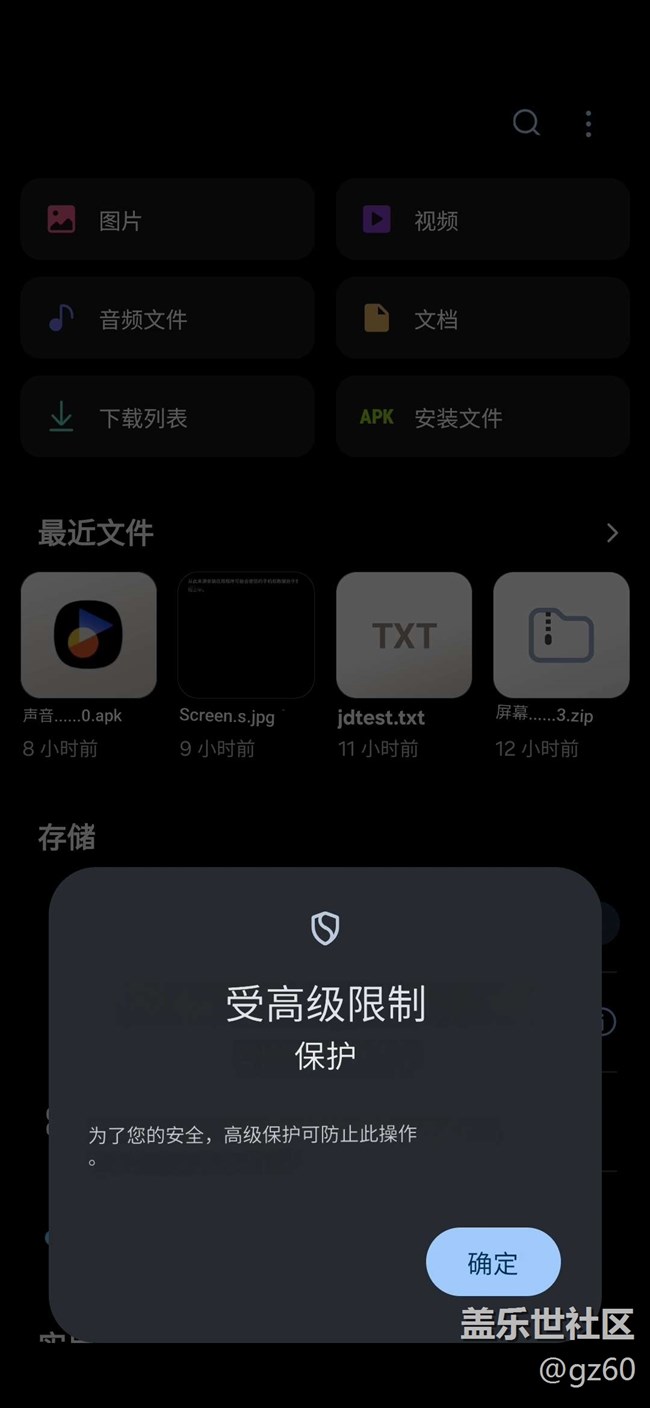Open the recent apk file from 8 小时前
The height and width of the screenshot is (1408, 650).
(x=89, y=635)
